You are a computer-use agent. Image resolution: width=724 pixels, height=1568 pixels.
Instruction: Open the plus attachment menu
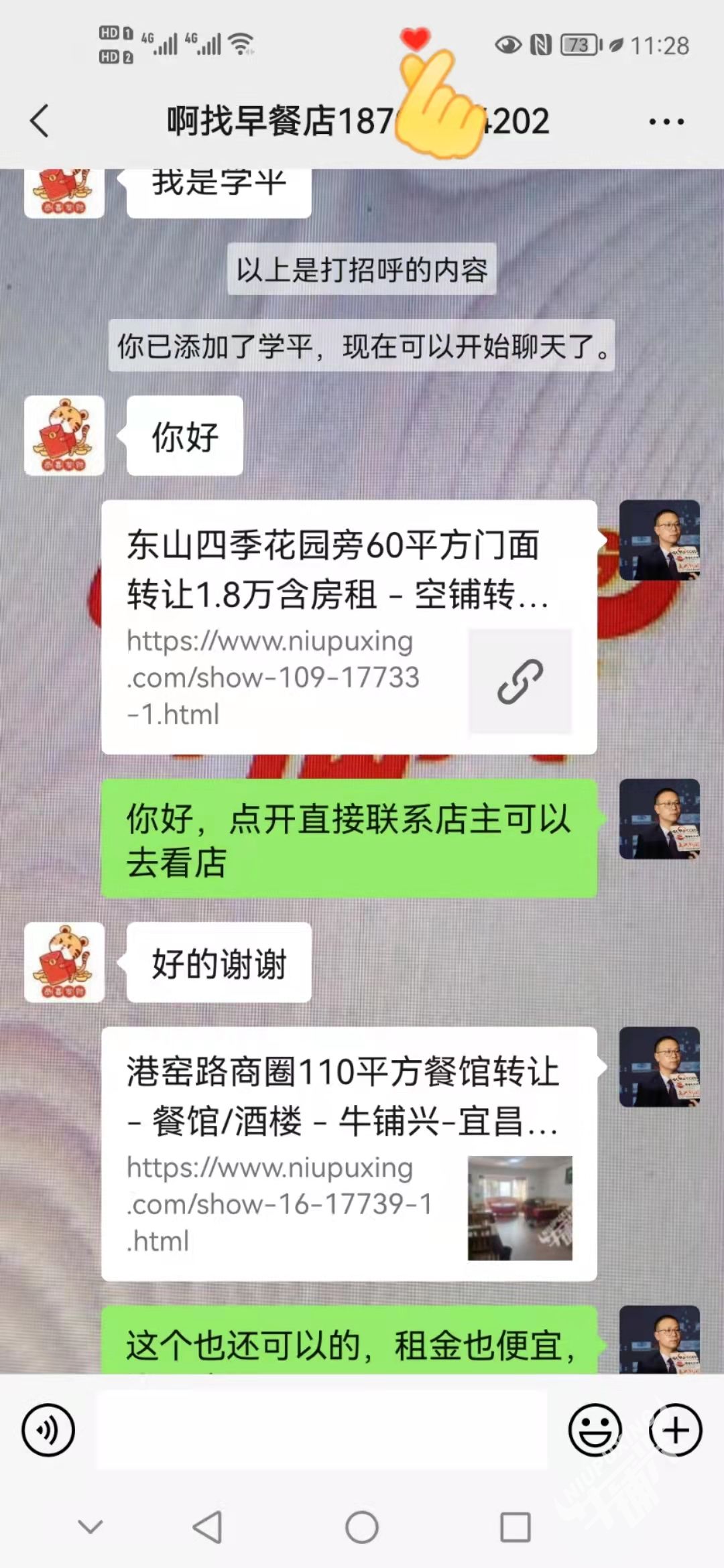click(x=675, y=1429)
